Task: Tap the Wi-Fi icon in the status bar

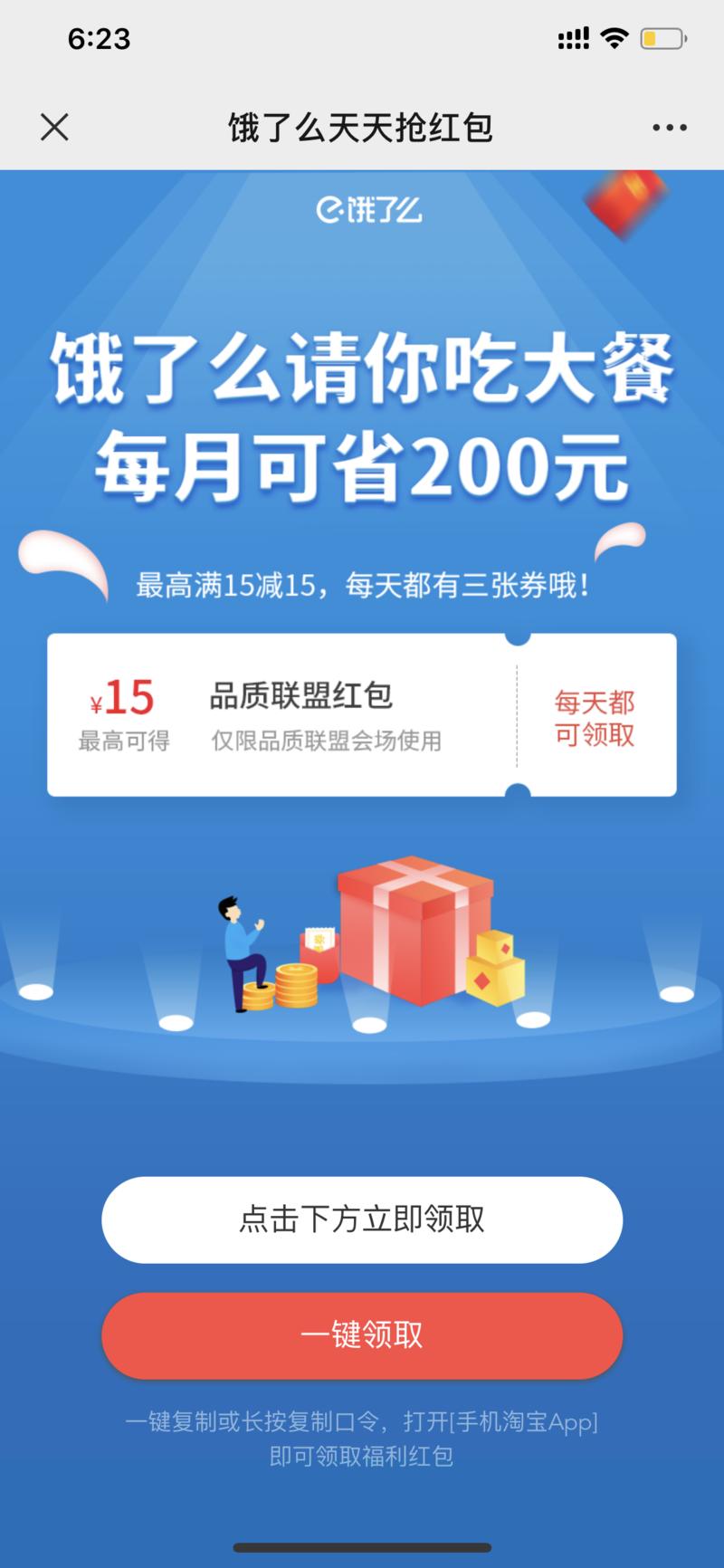Action: click(x=614, y=38)
